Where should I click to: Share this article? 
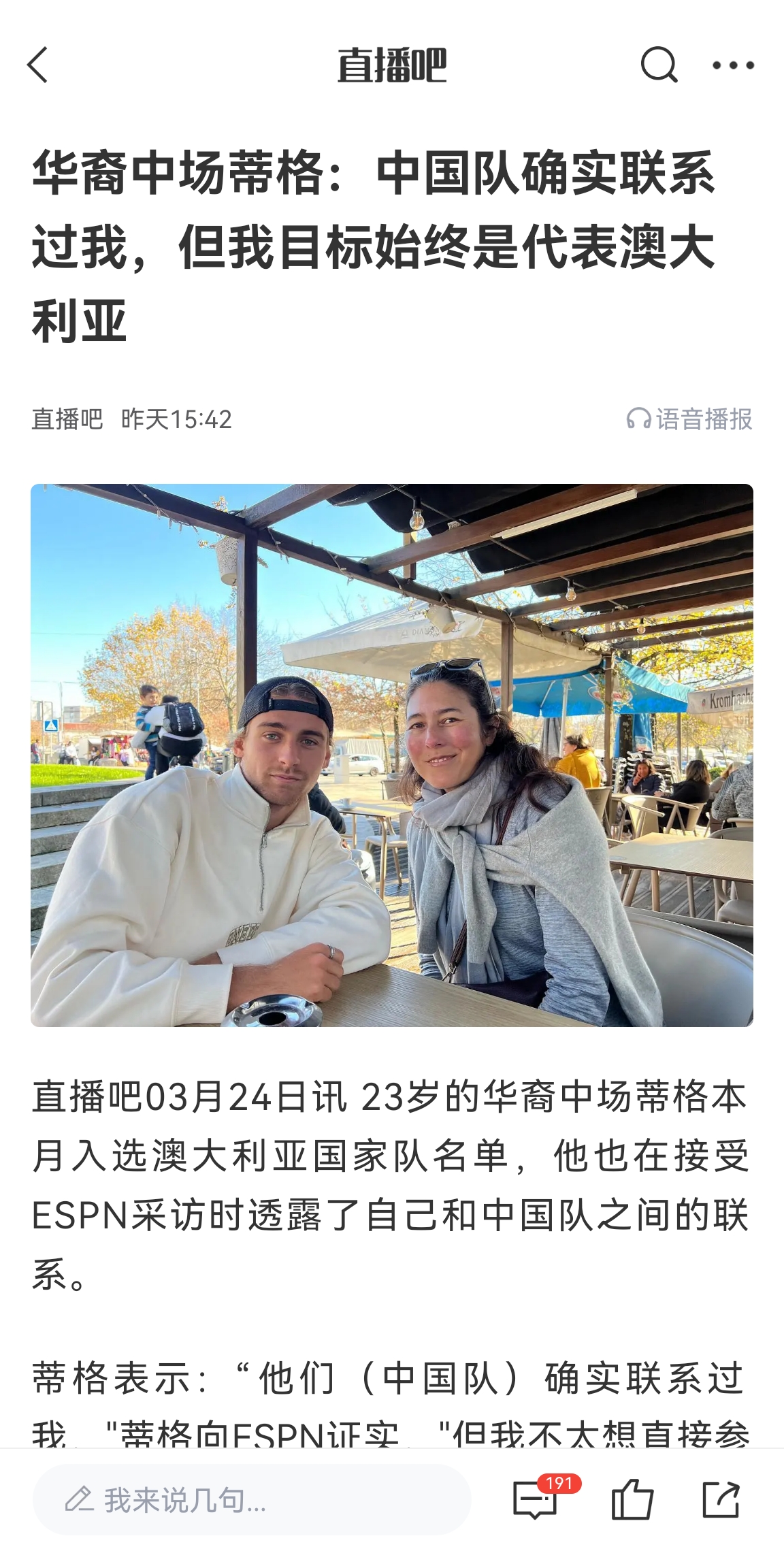(x=720, y=1500)
